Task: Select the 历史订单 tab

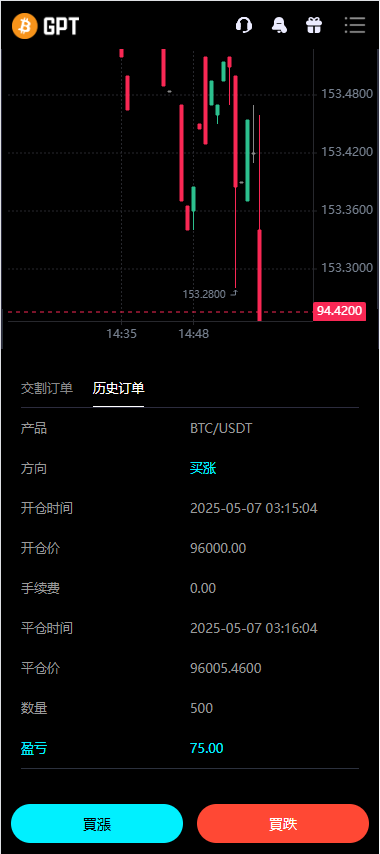Action: point(119,388)
